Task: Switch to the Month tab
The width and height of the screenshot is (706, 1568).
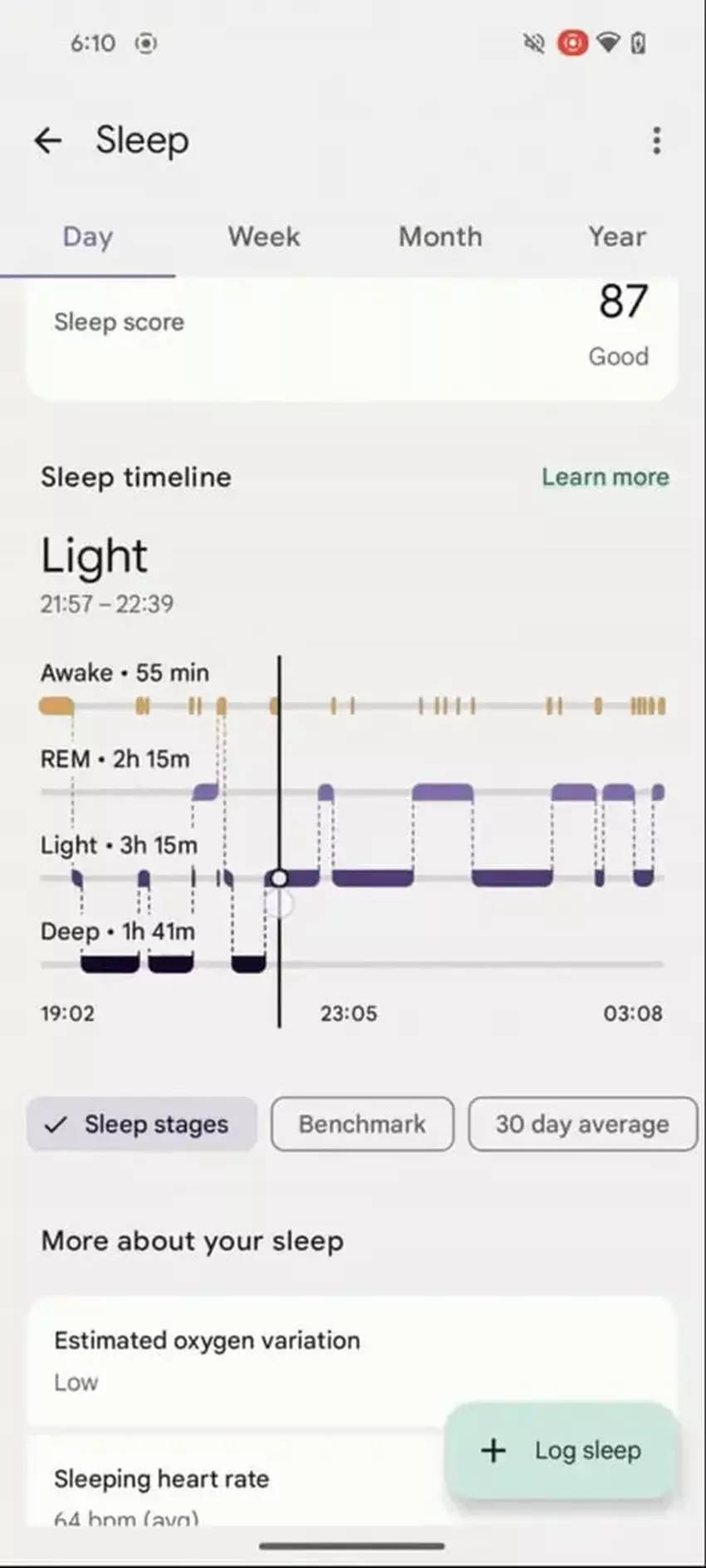Action: pyautogui.click(x=440, y=237)
